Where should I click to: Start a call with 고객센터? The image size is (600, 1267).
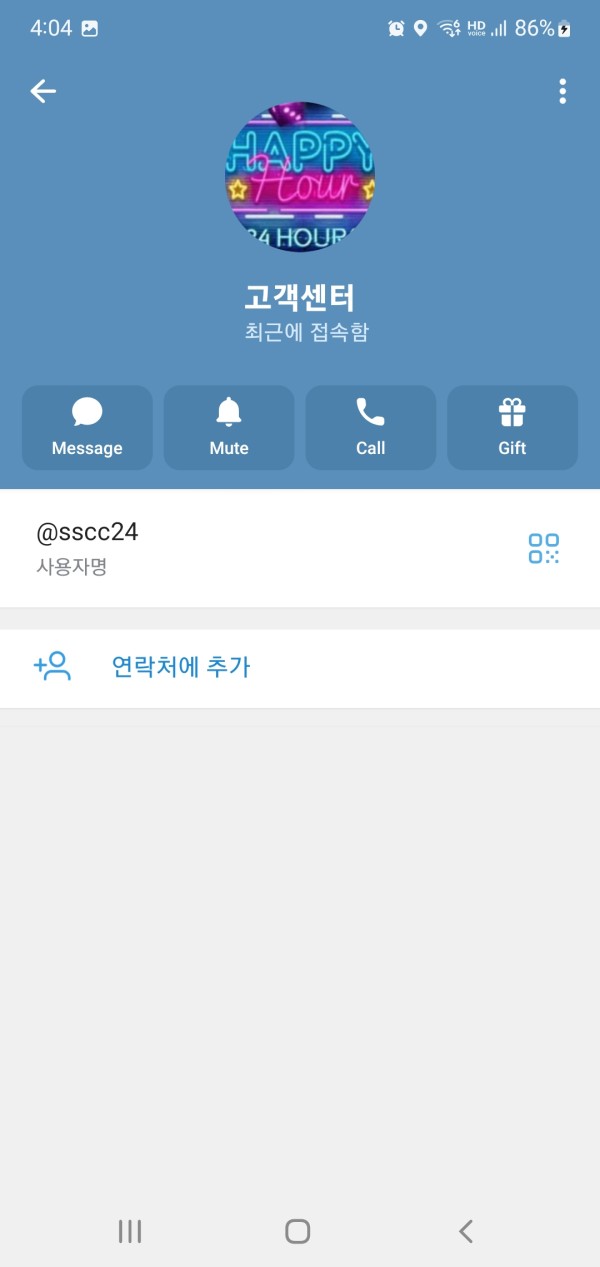pos(371,427)
